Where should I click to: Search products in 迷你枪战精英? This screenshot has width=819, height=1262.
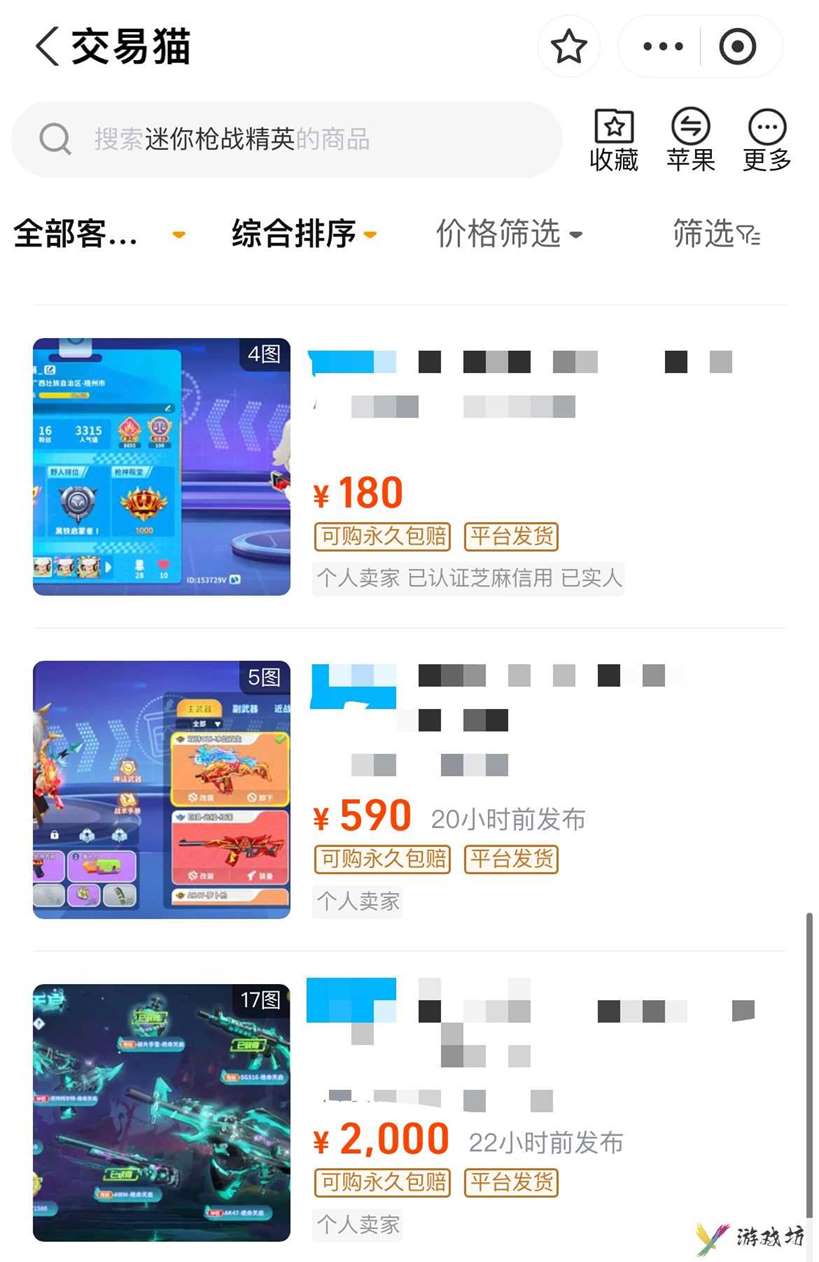click(290, 139)
